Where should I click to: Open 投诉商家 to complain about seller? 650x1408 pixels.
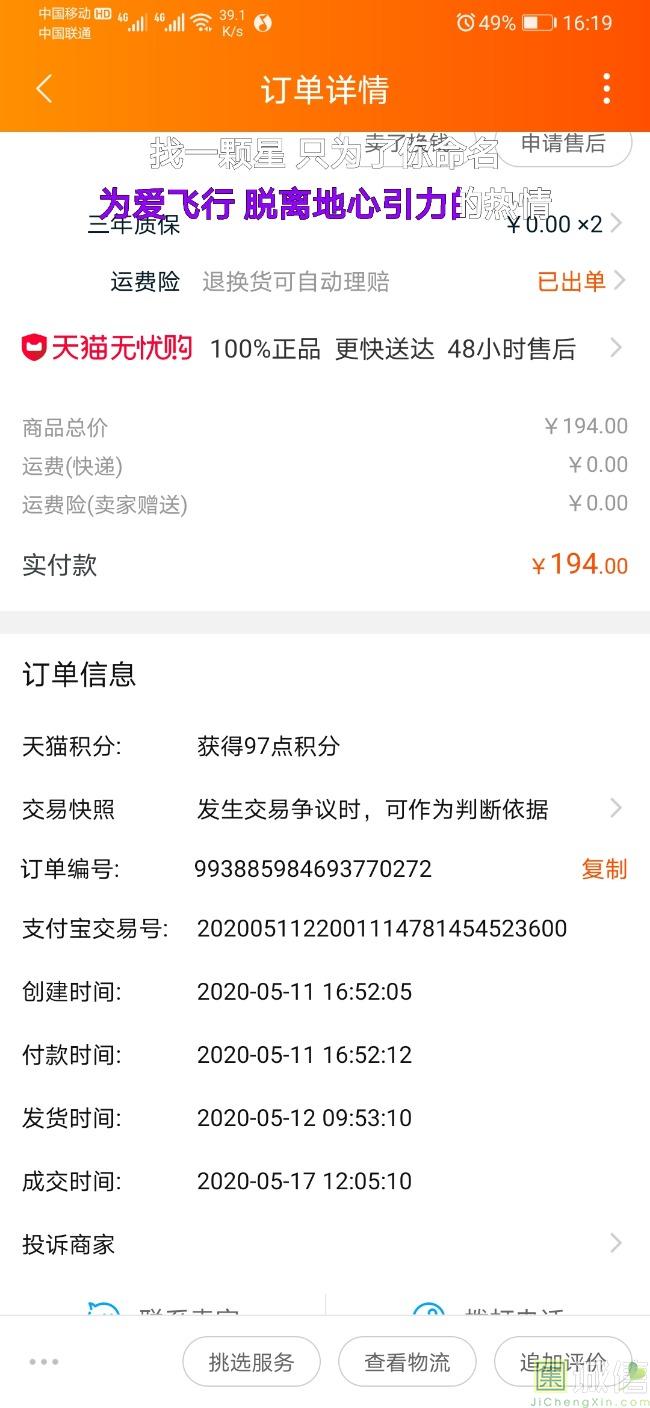pyautogui.click(x=325, y=1244)
